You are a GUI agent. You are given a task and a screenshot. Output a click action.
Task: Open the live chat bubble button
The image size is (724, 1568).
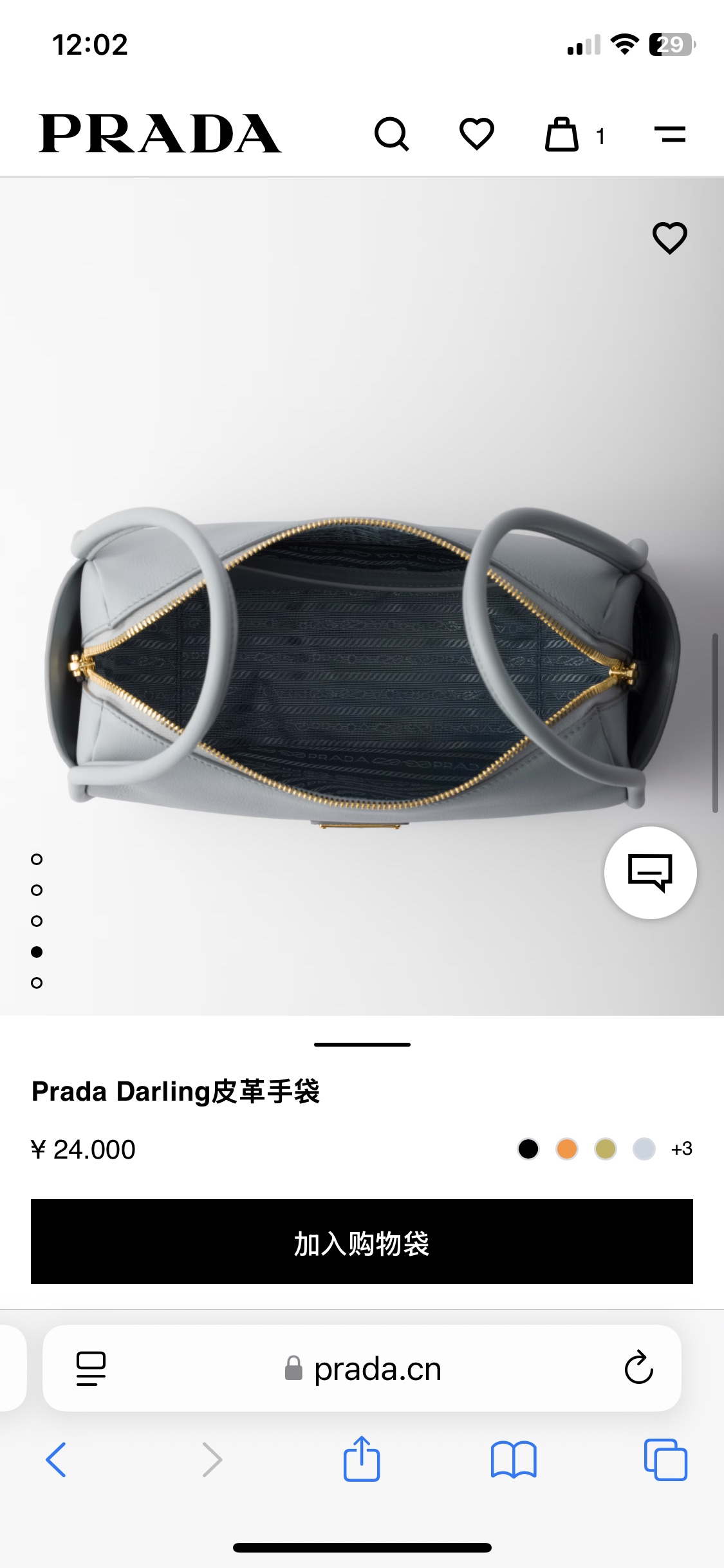pos(650,873)
